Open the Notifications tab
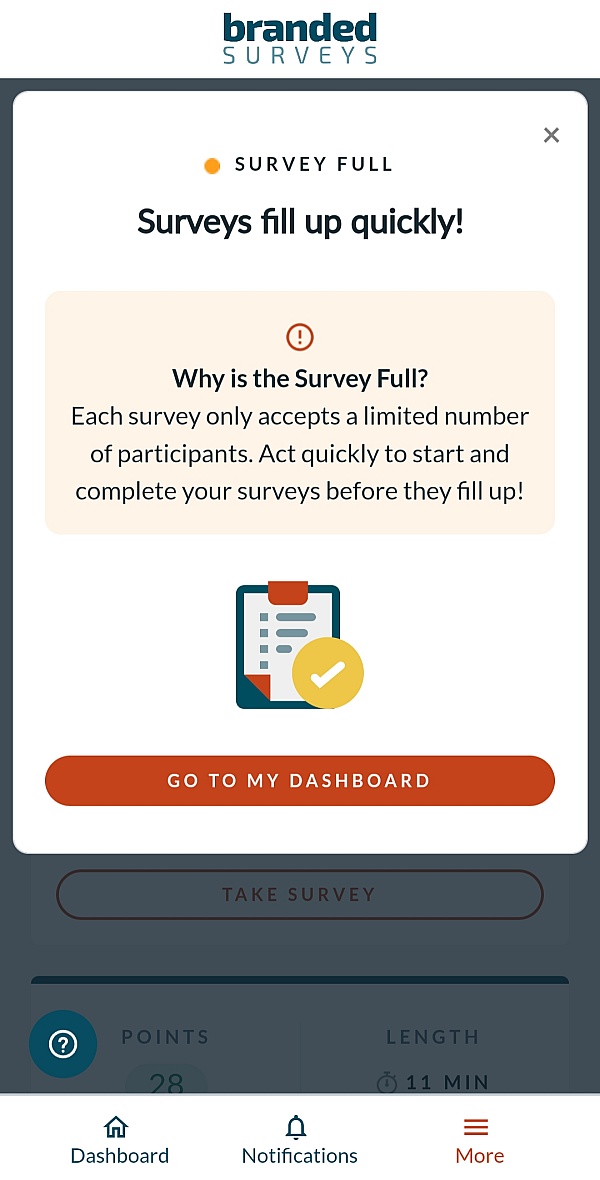Image resolution: width=600 pixels, height=1180 pixels. click(x=300, y=1139)
